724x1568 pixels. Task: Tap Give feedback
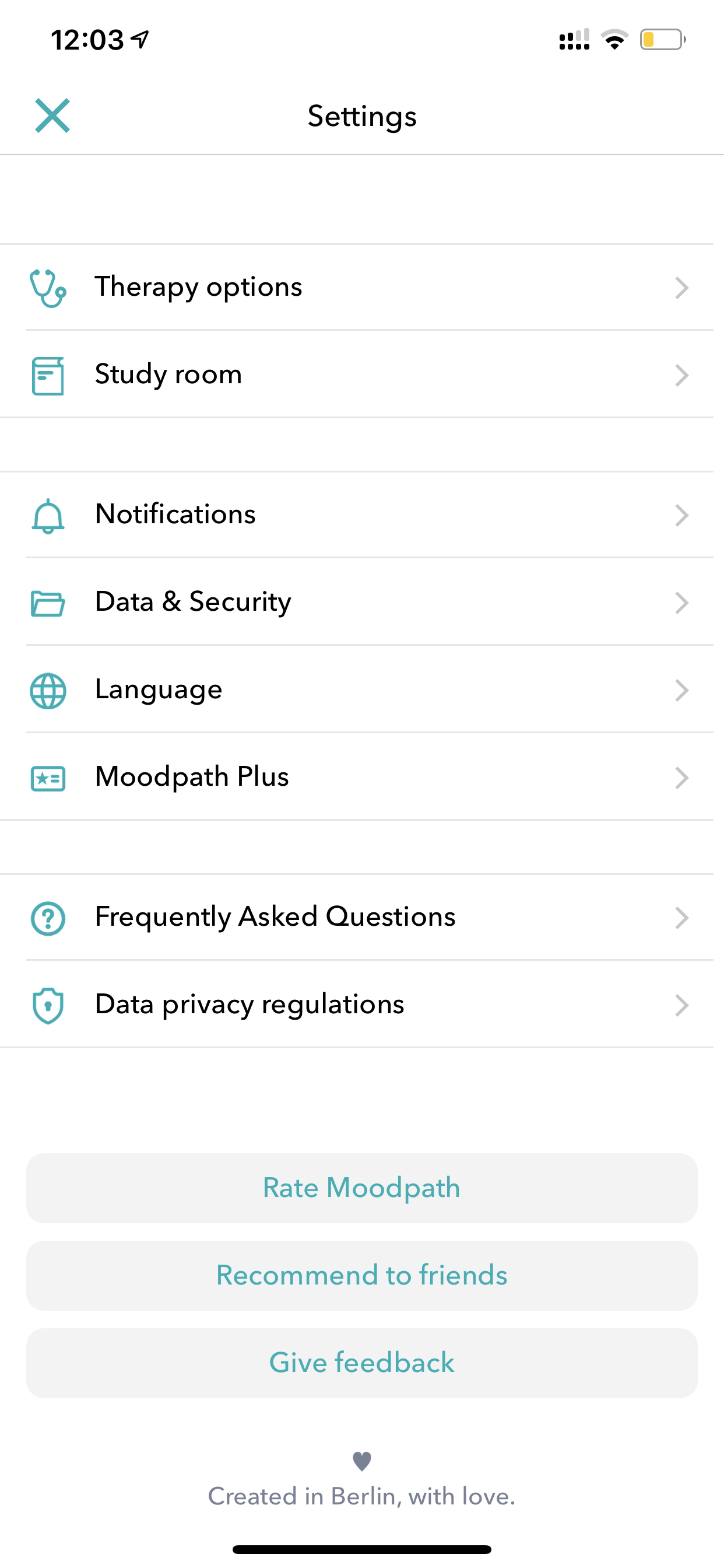click(x=362, y=1363)
